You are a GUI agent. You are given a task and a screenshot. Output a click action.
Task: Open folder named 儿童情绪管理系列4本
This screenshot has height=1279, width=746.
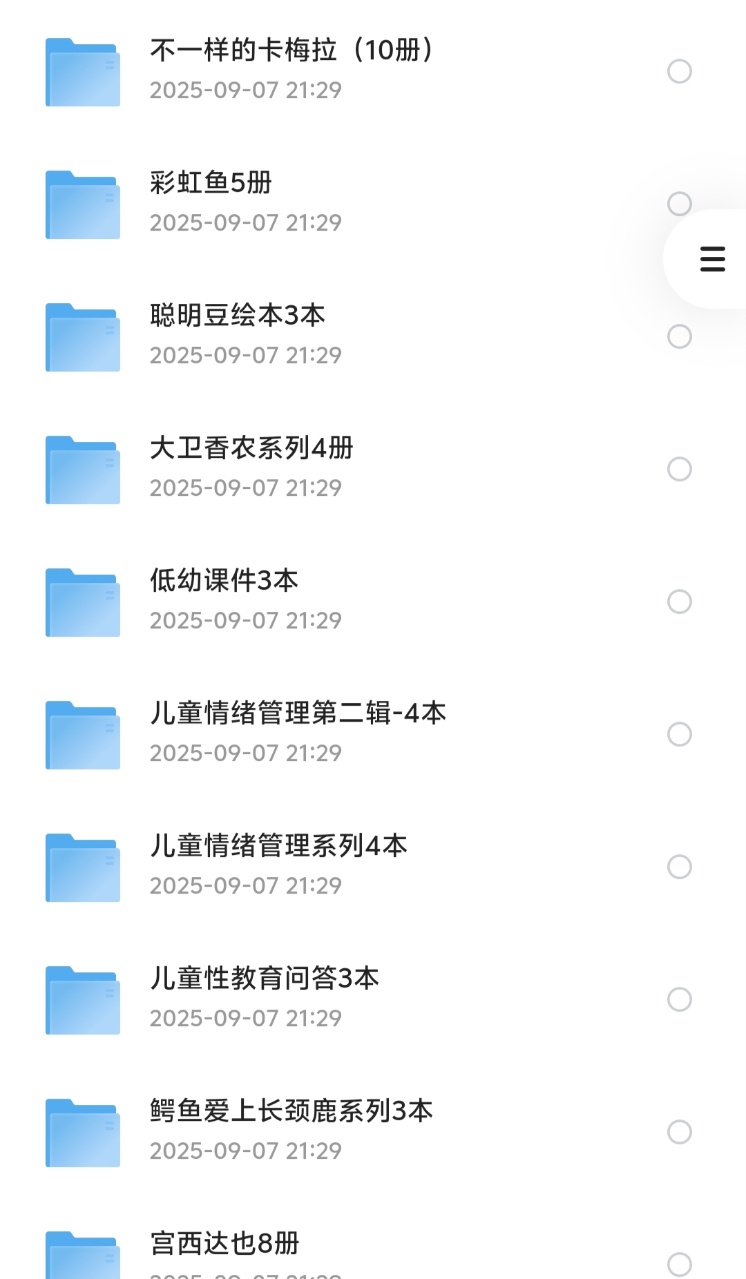click(x=278, y=845)
